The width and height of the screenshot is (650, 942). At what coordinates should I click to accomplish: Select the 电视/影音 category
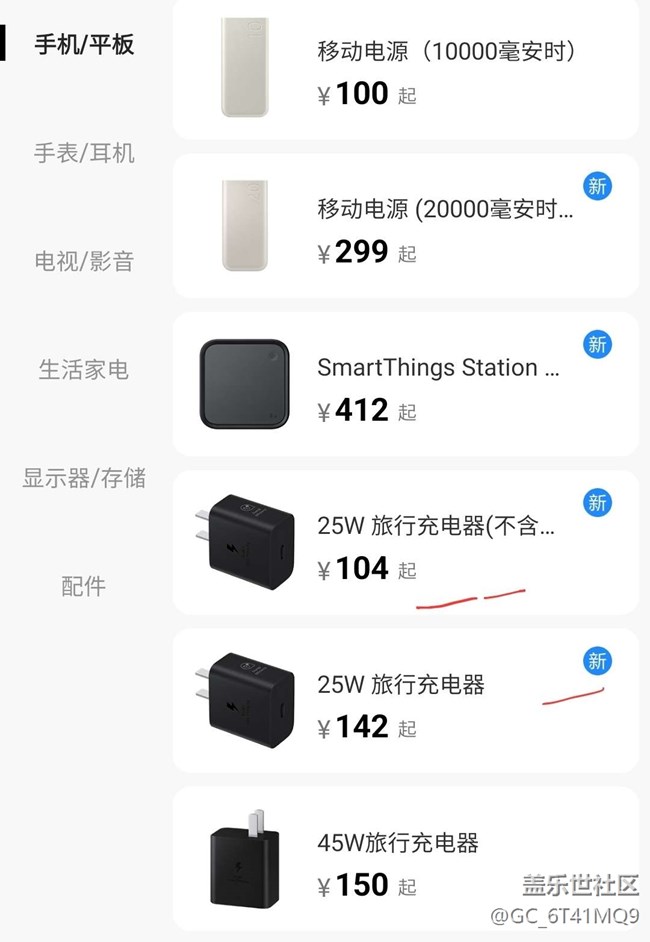point(84,261)
